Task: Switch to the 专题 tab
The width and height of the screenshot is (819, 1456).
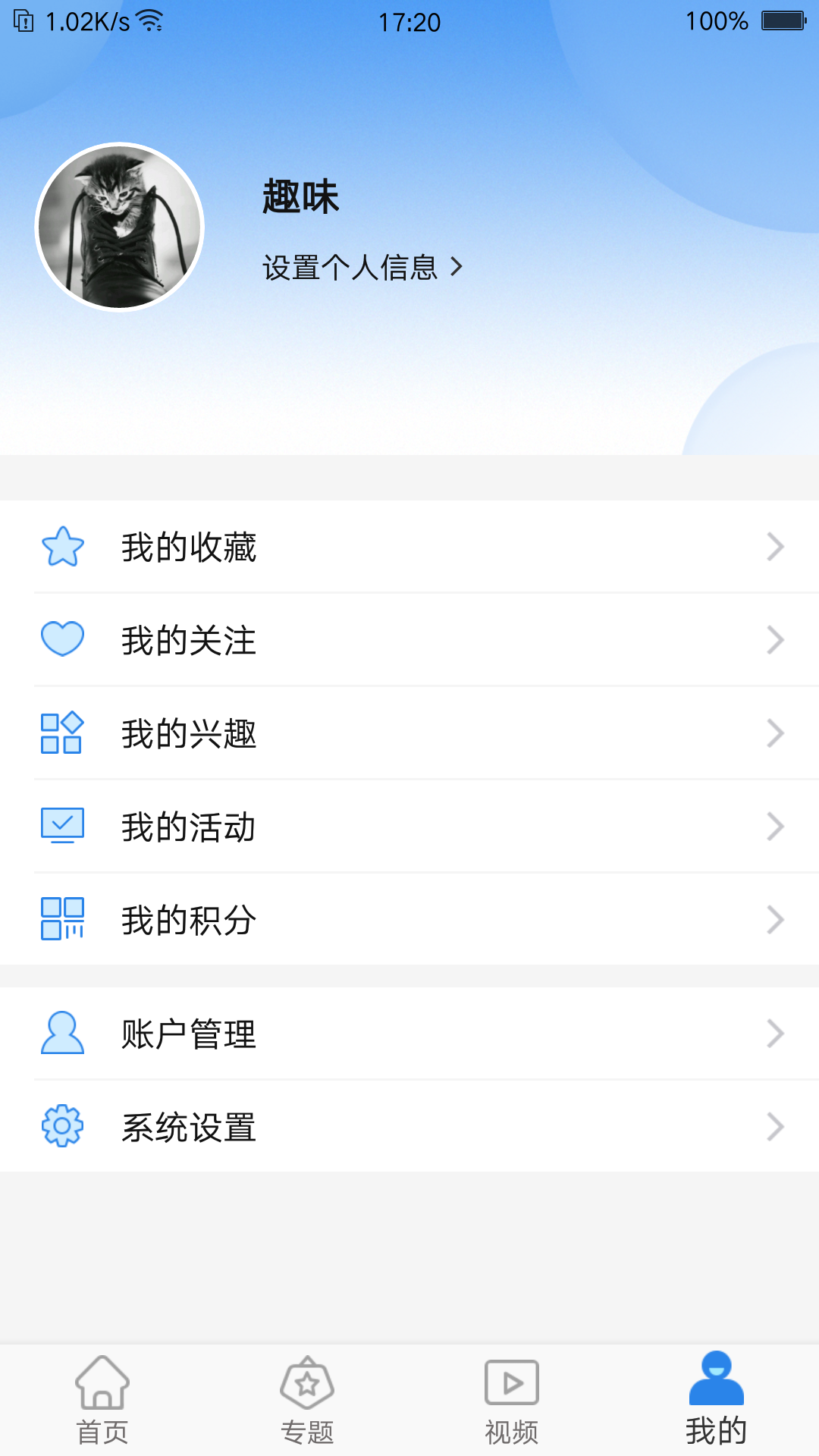Action: 307,1400
